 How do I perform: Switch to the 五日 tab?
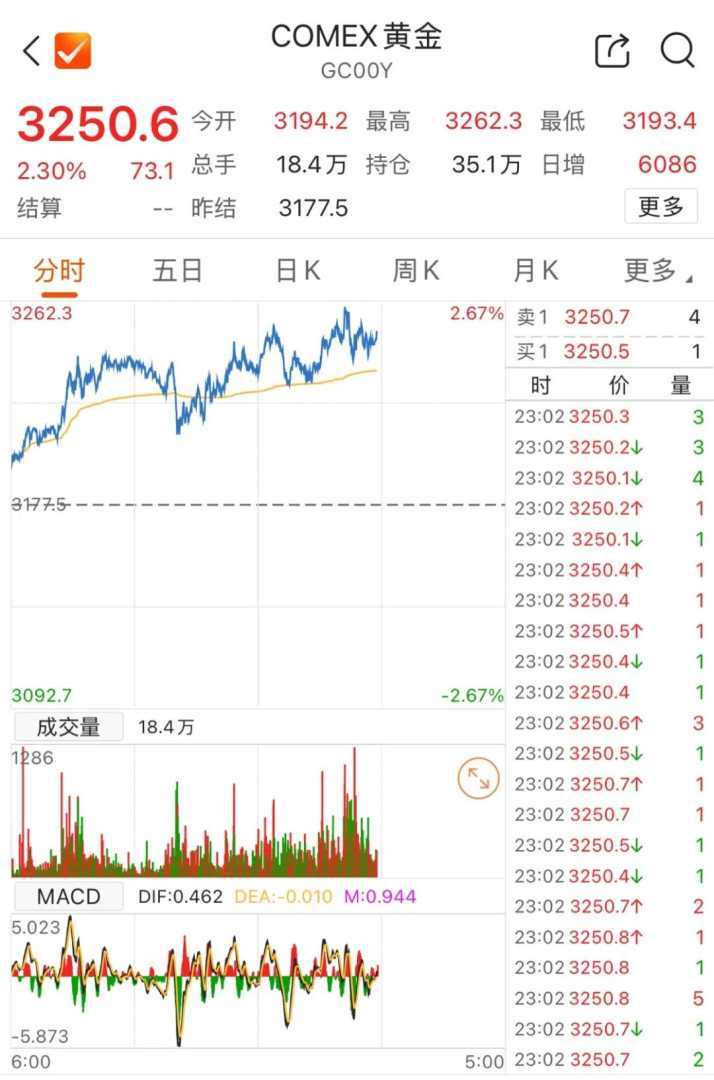click(177, 270)
